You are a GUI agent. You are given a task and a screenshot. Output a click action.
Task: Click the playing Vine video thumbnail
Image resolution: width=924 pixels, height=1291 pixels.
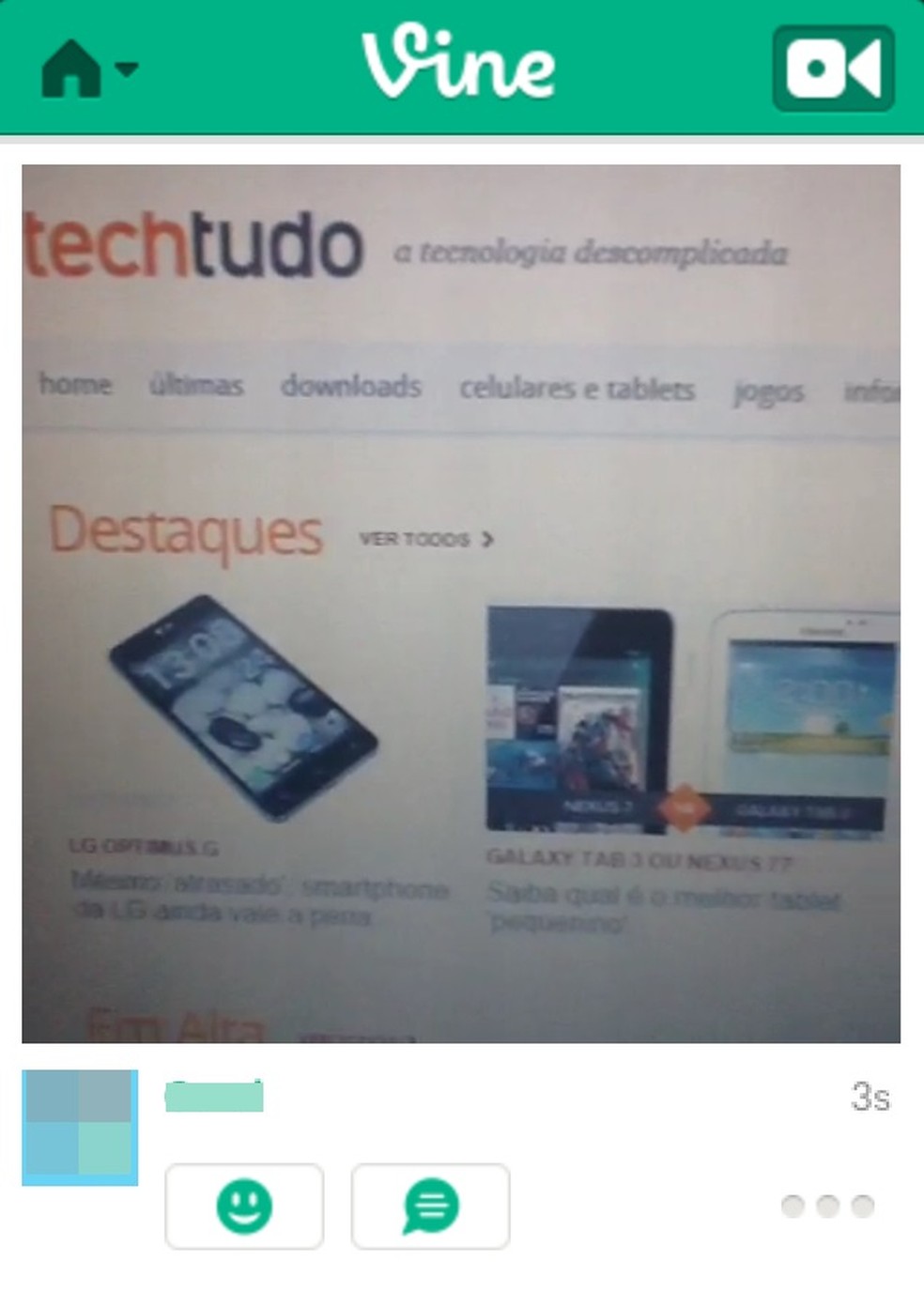pos(462,601)
